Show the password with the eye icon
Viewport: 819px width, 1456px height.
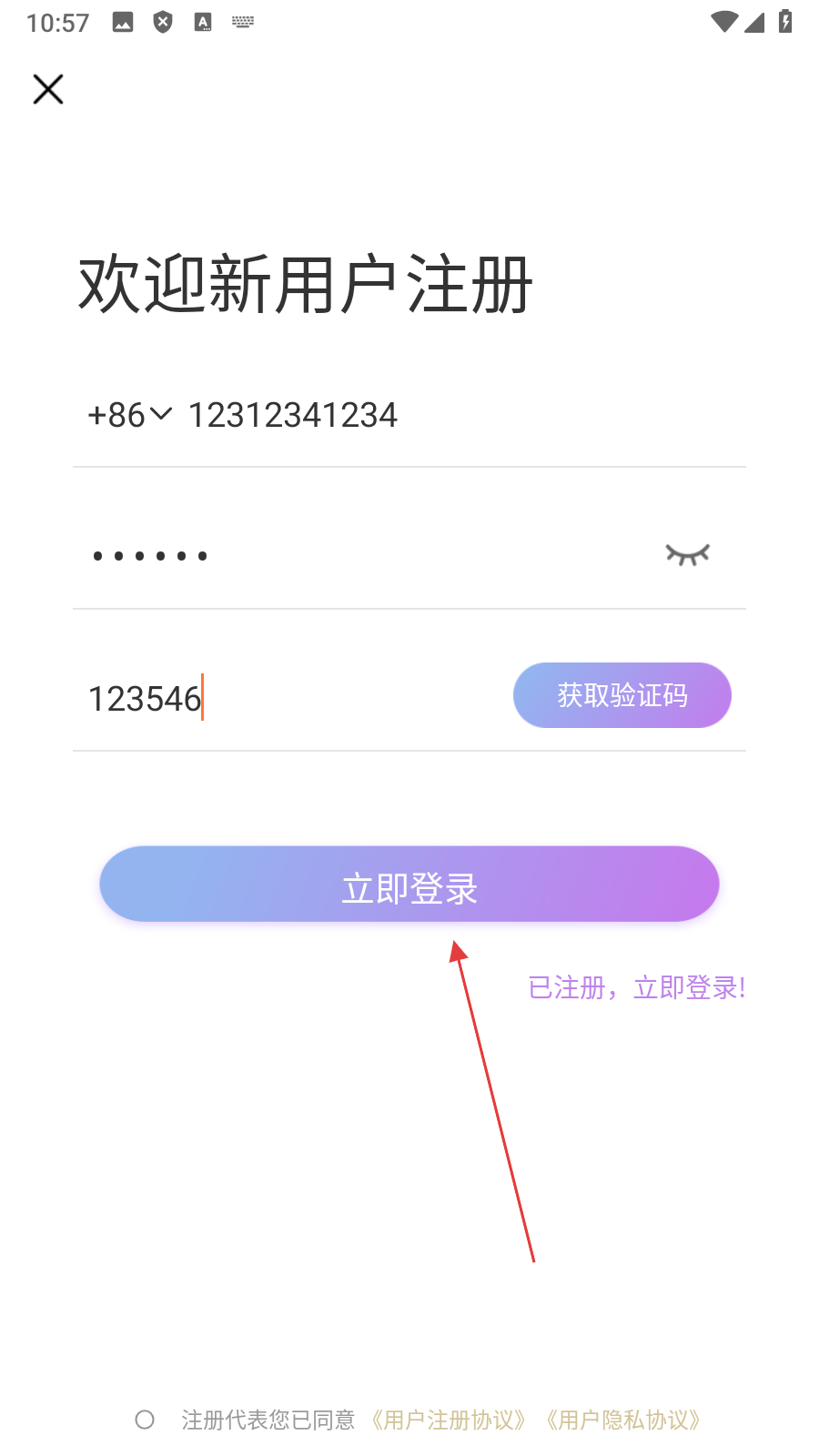click(x=687, y=554)
